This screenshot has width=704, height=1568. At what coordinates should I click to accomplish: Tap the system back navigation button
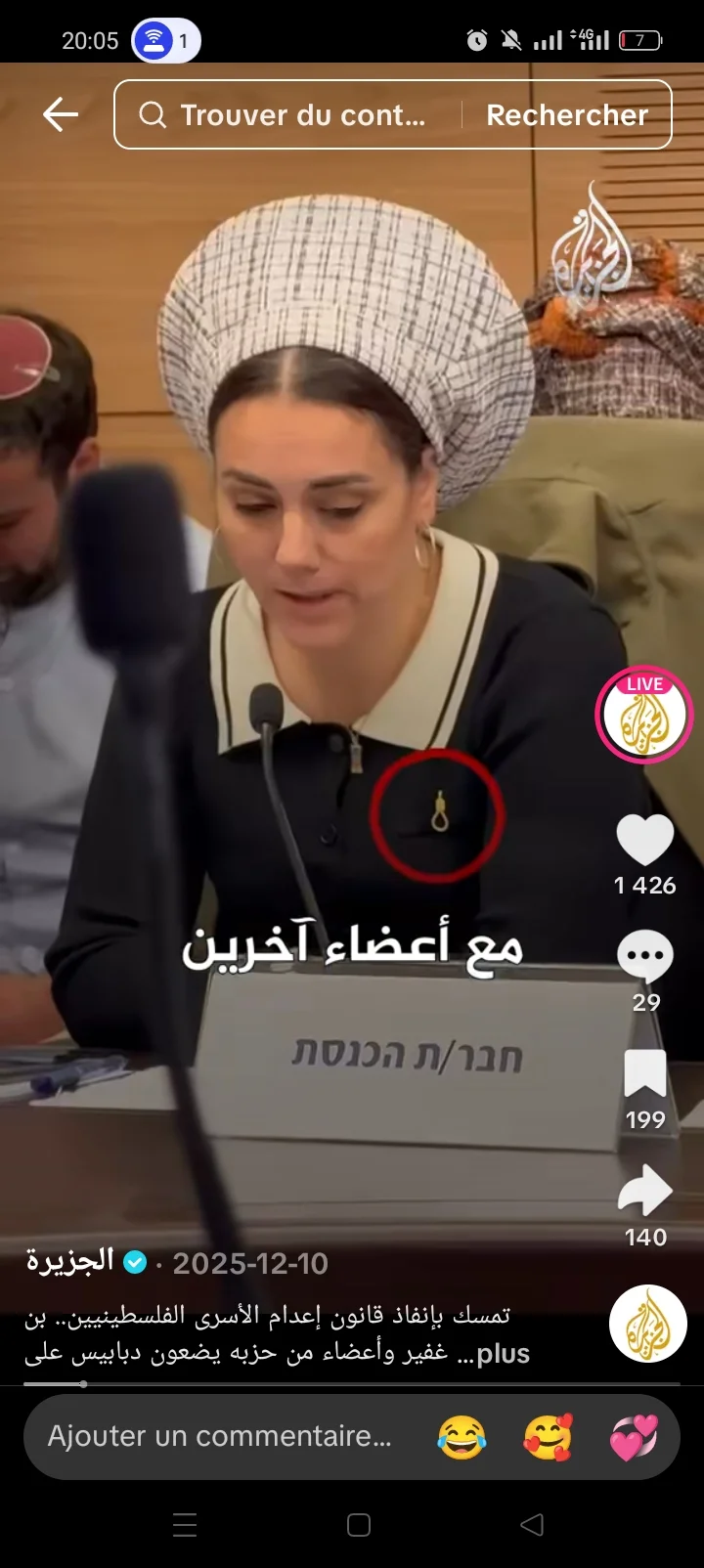(532, 1525)
